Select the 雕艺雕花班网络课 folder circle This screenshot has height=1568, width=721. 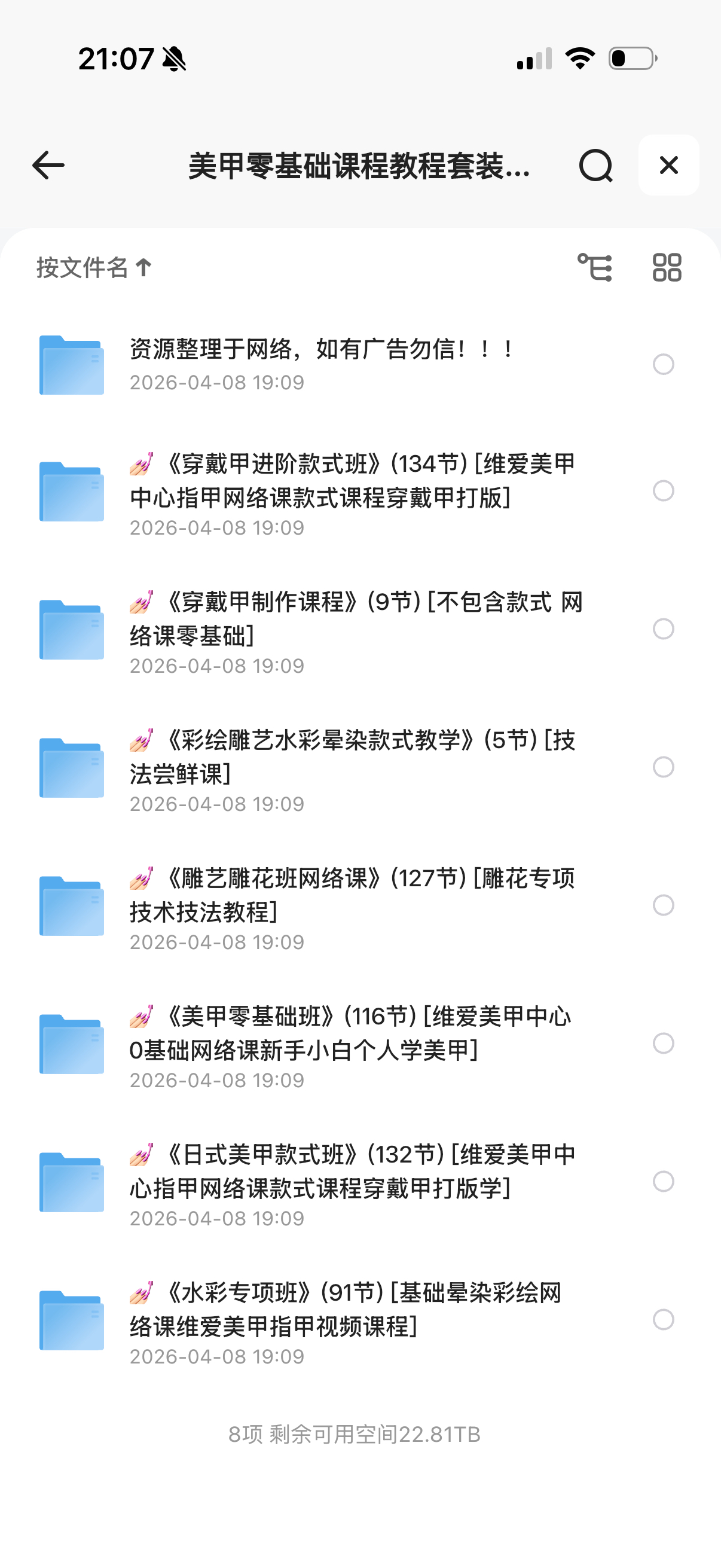point(663,905)
